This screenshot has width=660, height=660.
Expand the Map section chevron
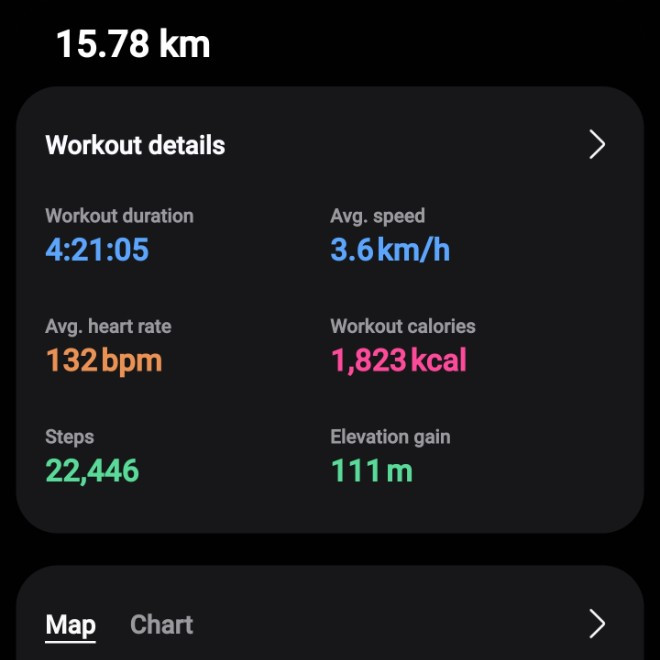click(597, 624)
